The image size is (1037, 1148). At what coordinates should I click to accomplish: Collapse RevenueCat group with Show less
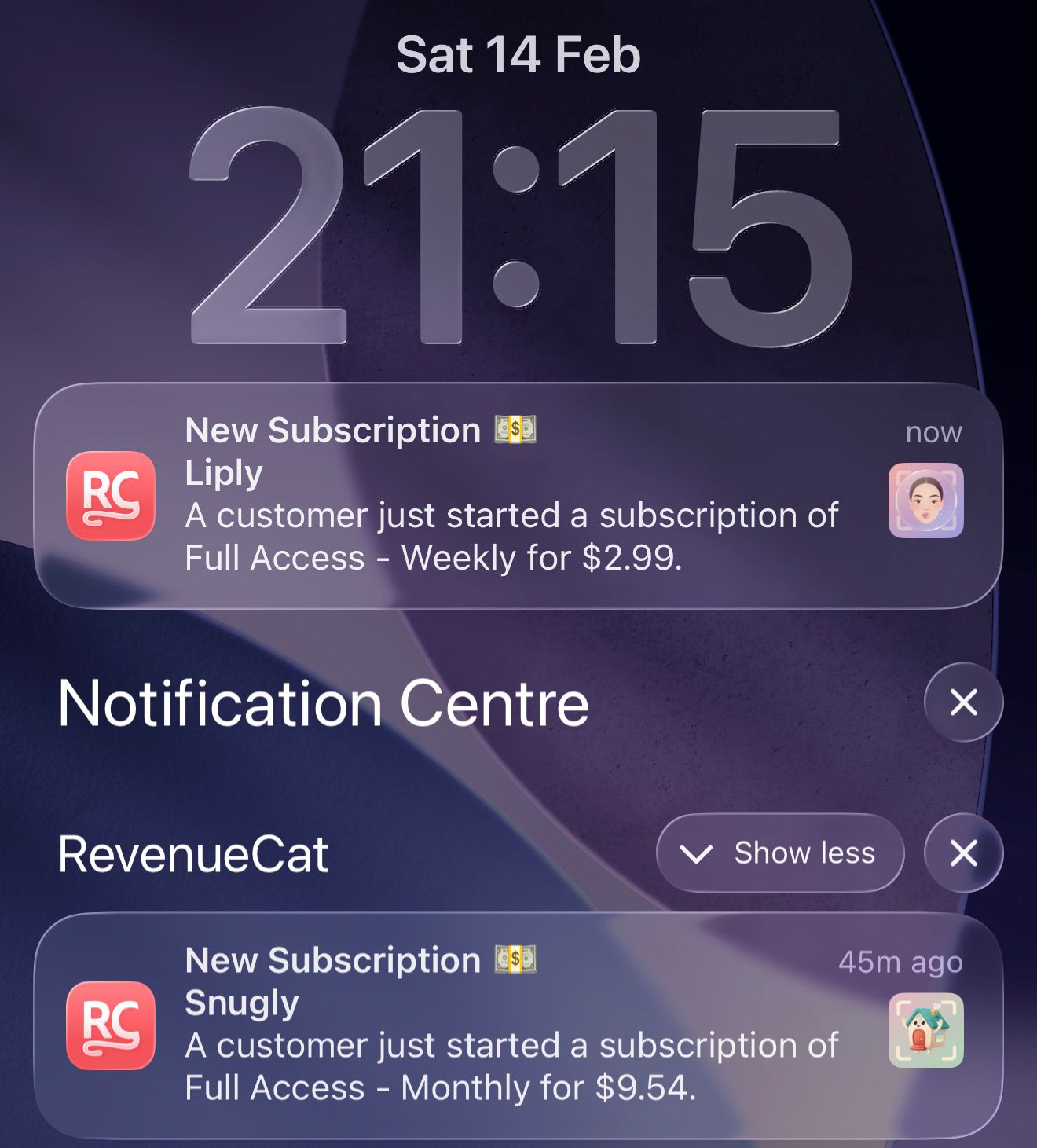(779, 853)
